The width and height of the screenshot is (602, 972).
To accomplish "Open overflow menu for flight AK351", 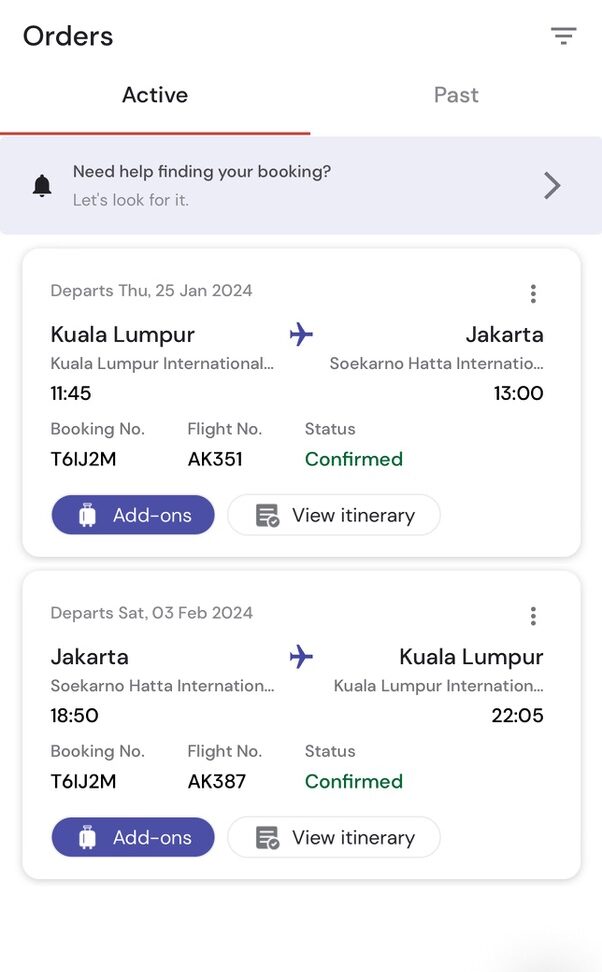I will (x=533, y=293).
